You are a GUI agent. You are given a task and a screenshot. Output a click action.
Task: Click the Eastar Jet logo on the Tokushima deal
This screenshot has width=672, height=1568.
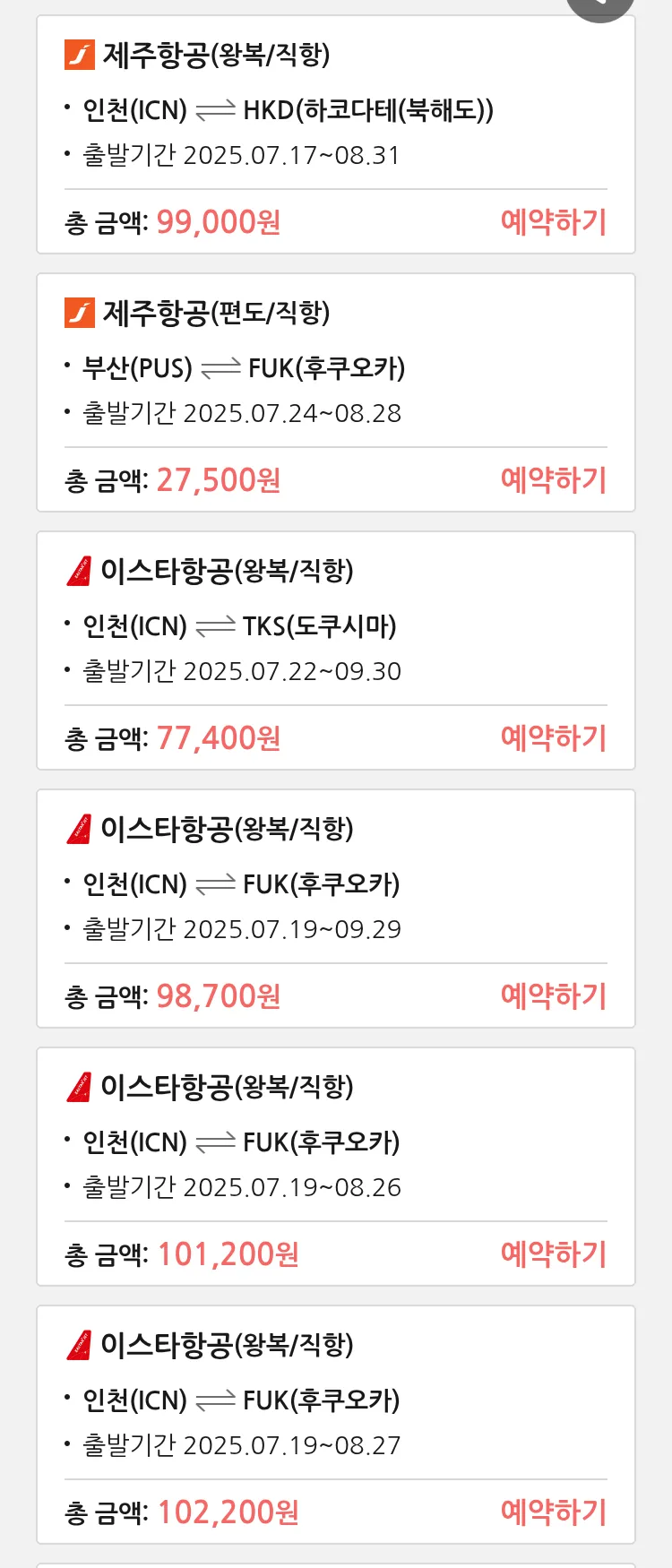pyautogui.click(x=80, y=570)
